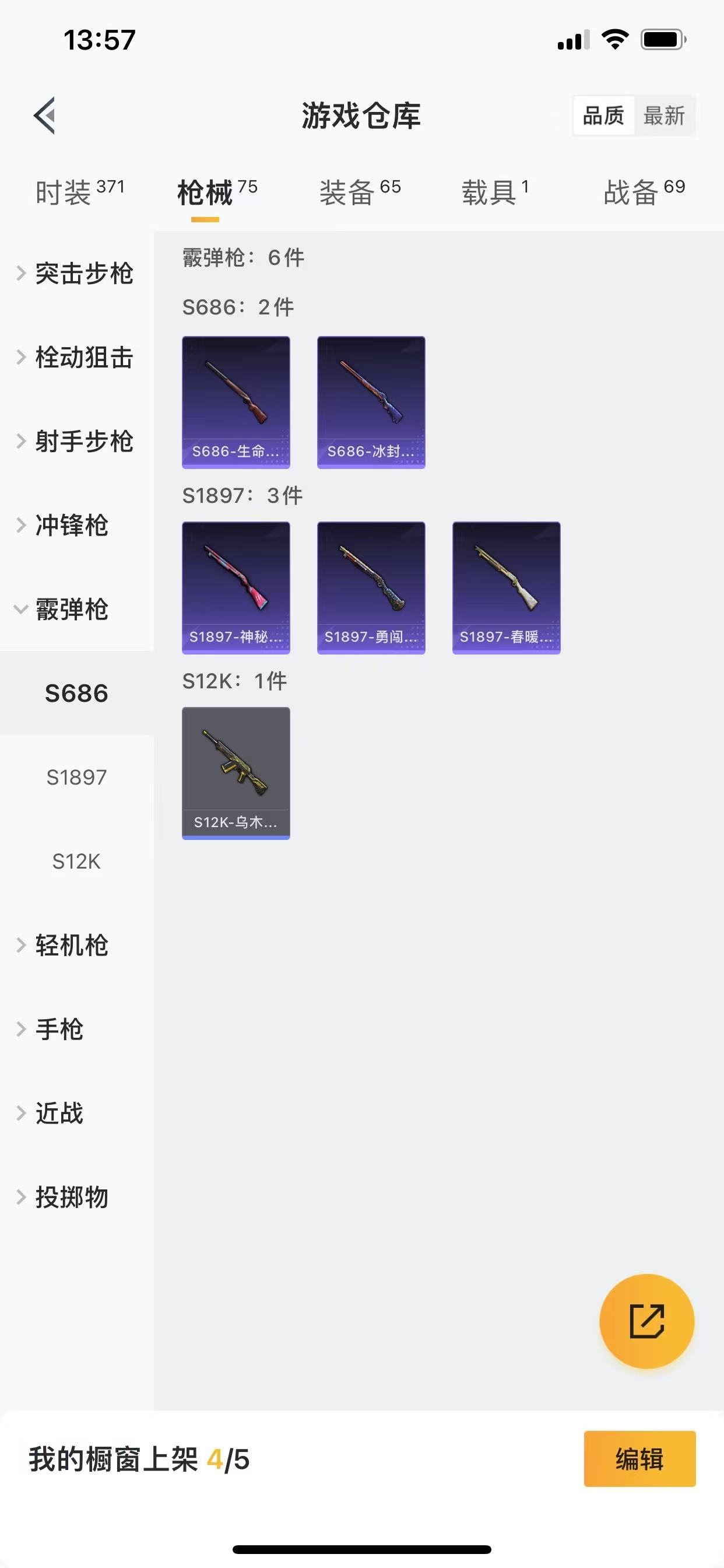Go back from 游戏仓库
Screen dimensions: 724x1568
pyautogui.click(x=44, y=115)
